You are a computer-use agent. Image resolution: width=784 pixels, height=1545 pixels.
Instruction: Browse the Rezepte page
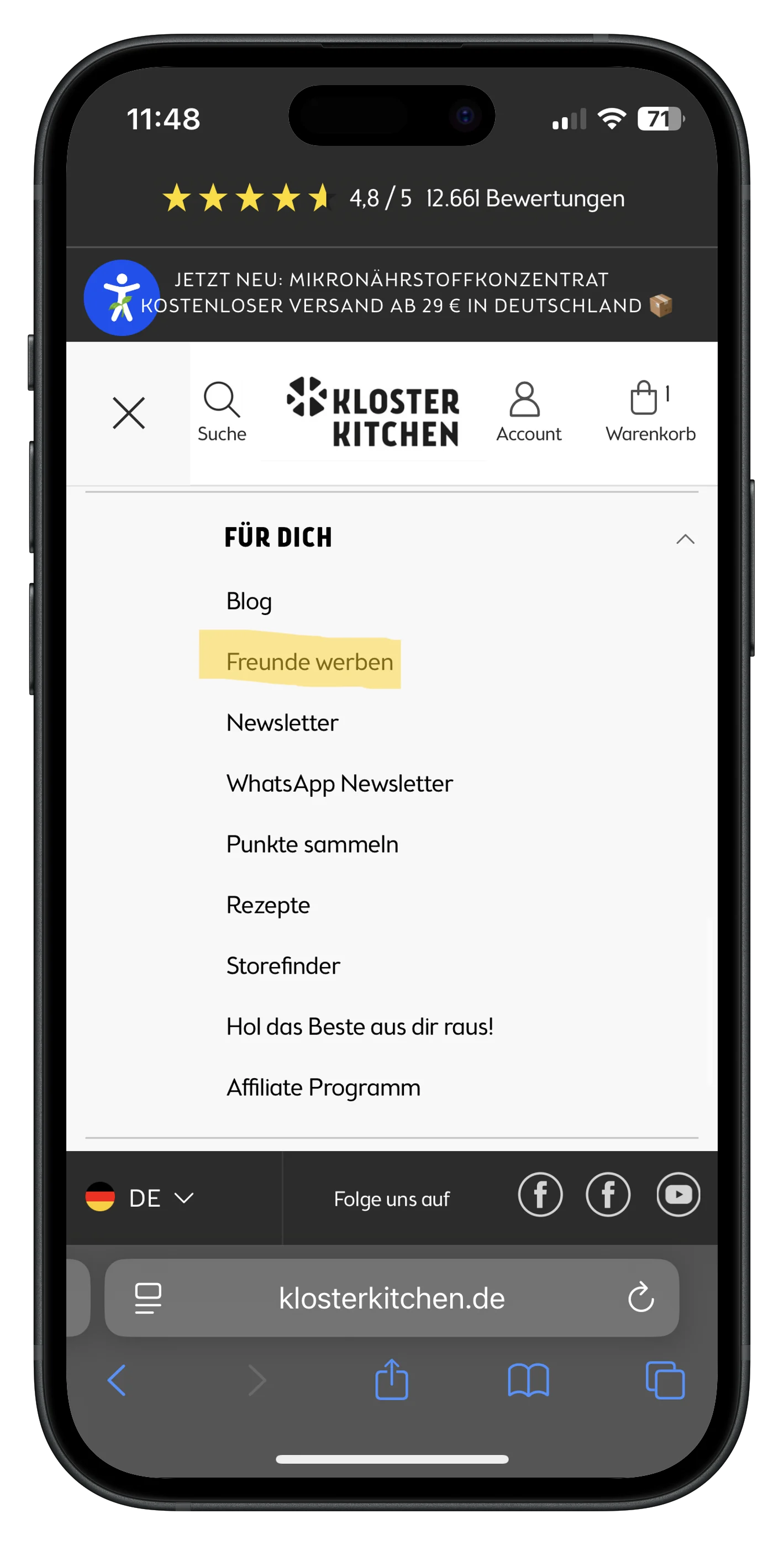click(x=268, y=905)
